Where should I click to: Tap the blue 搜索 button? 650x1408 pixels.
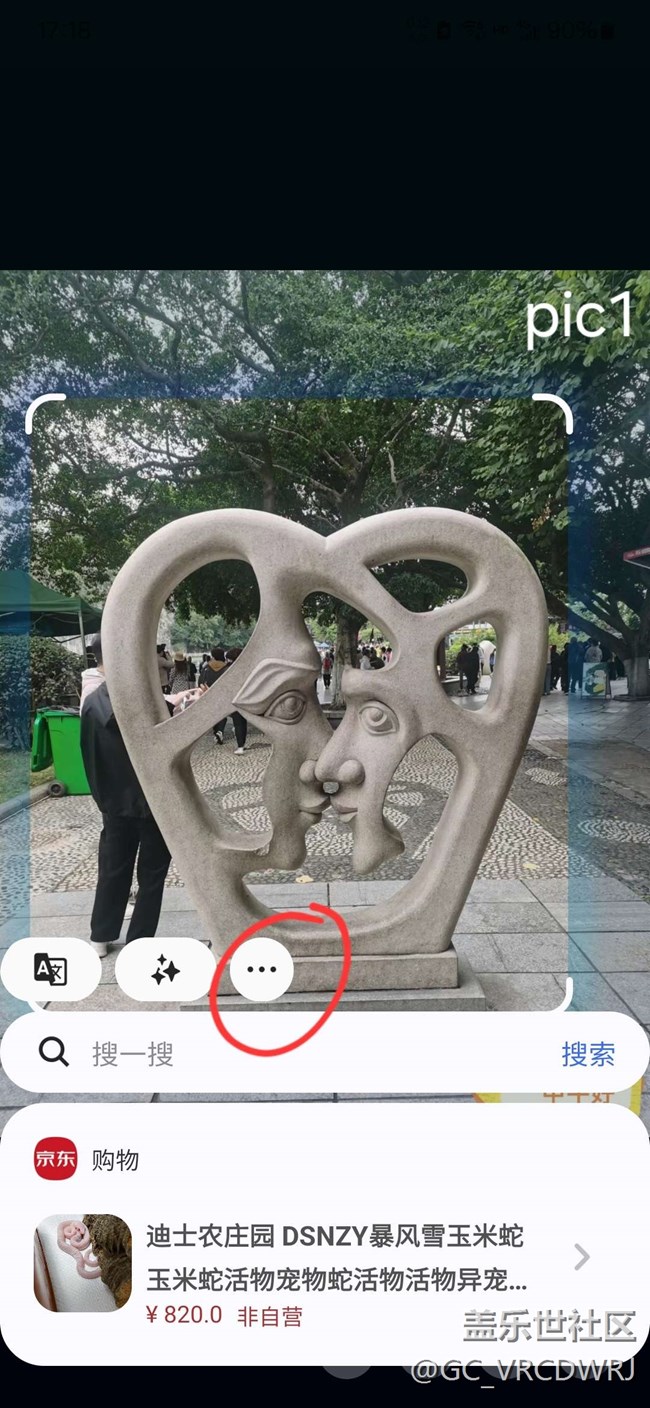point(588,1053)
